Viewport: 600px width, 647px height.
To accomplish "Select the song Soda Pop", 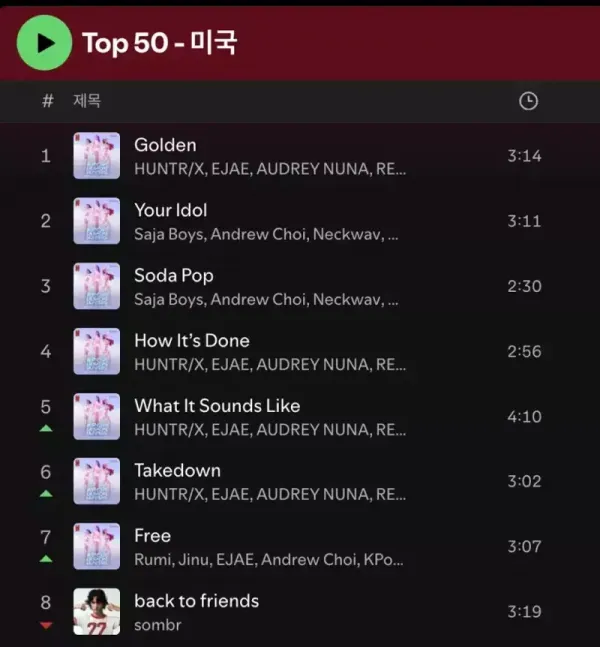I will click(x=174, y=275).
